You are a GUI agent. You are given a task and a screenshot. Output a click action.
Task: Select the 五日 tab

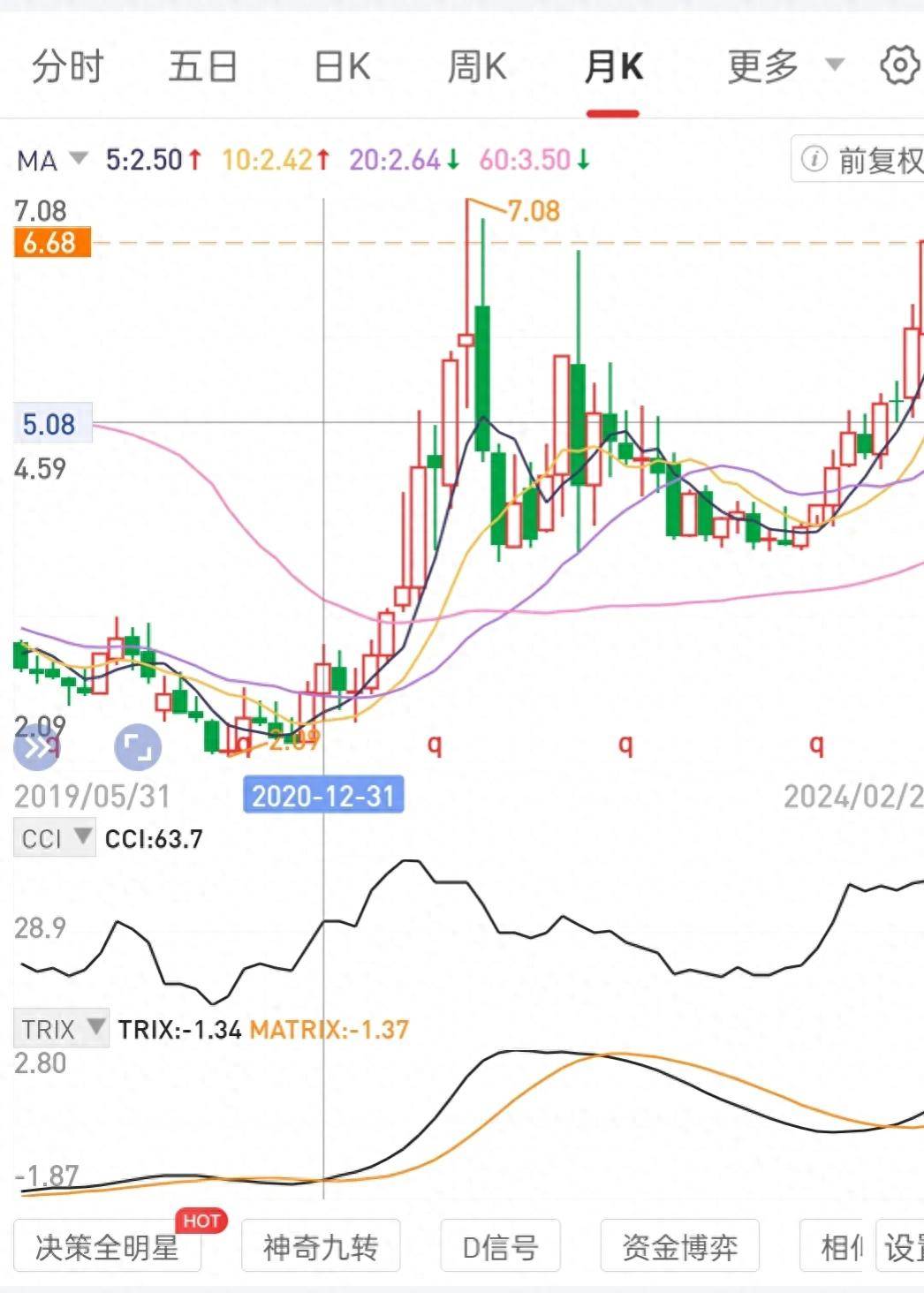point(202,67)
